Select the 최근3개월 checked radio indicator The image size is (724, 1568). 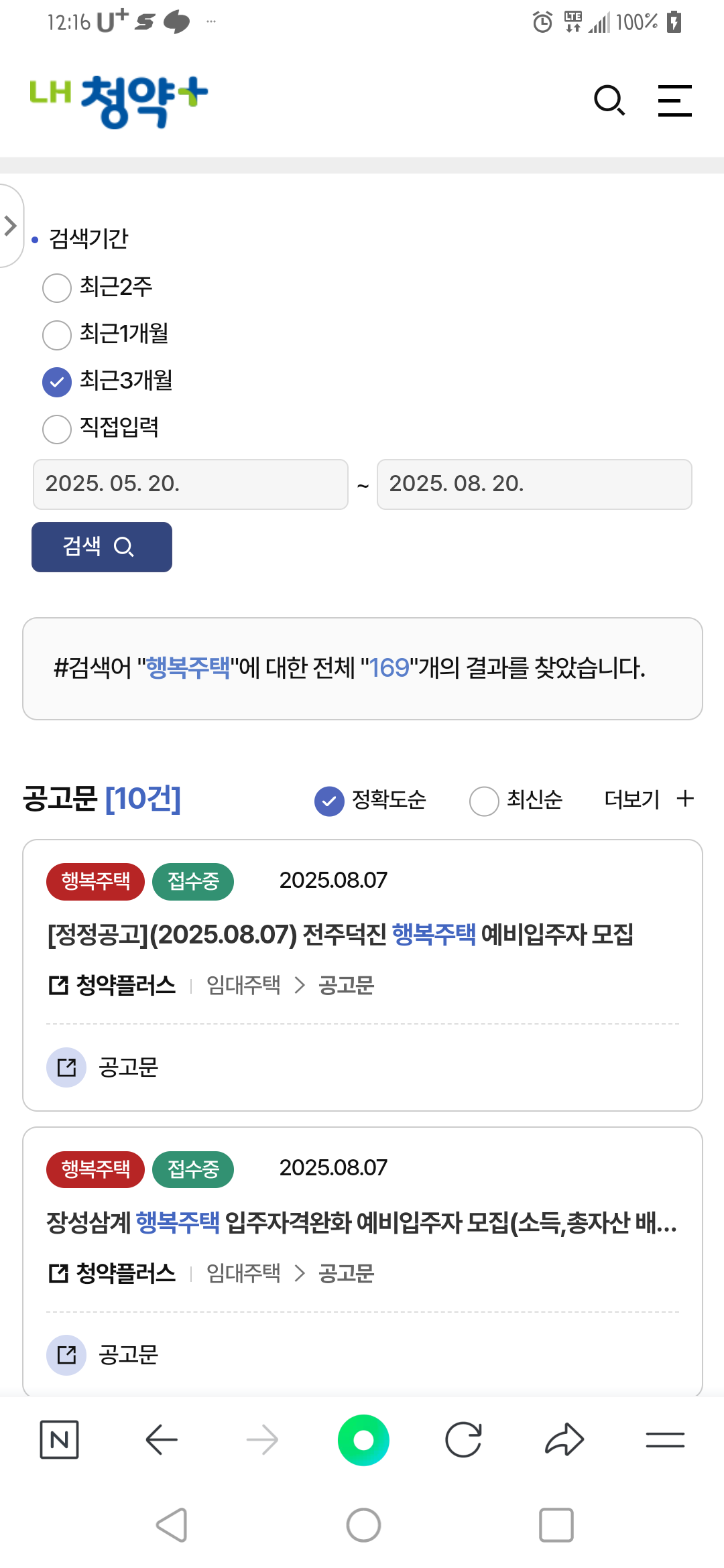(x=57, y=382)
